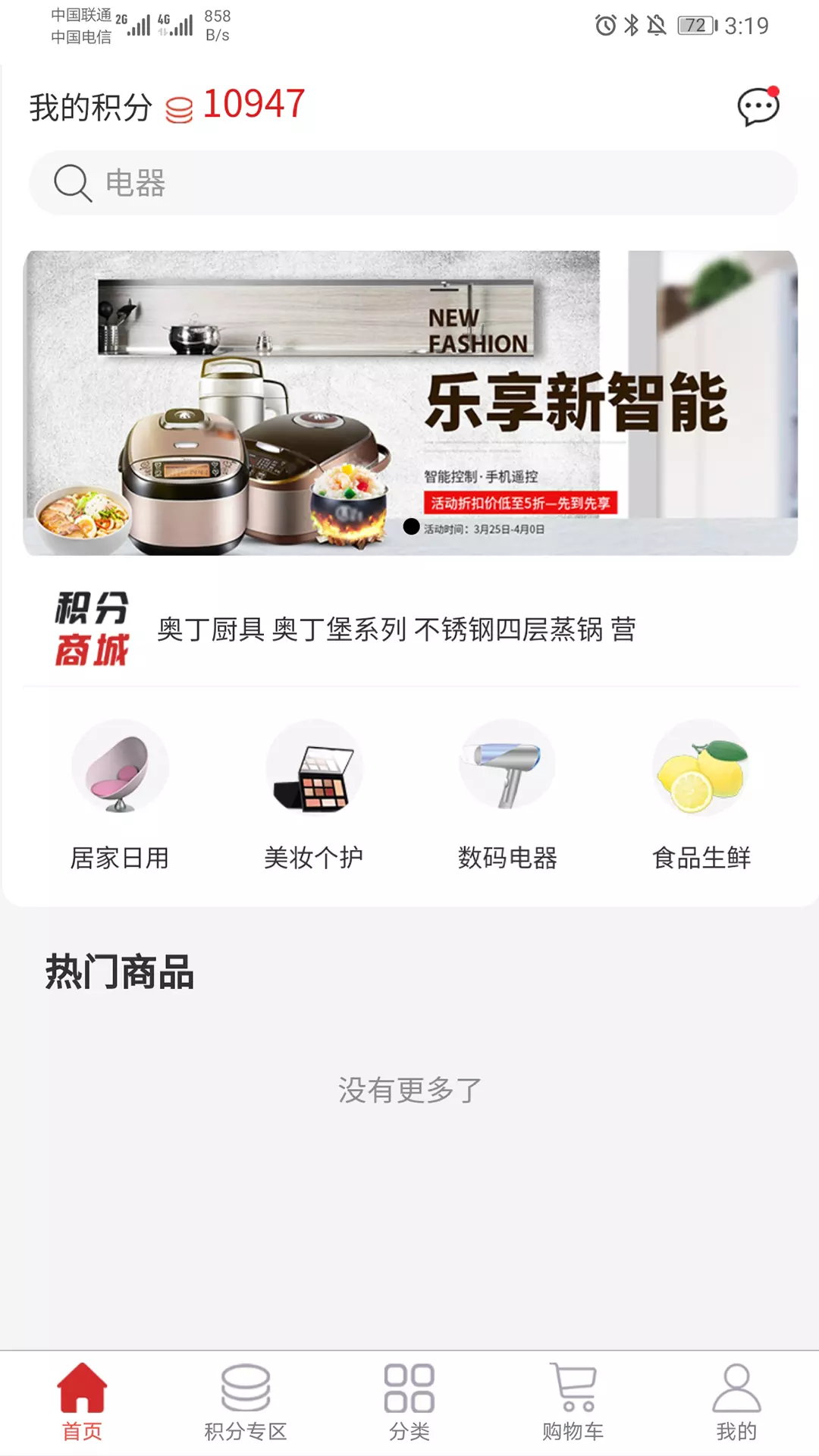Tap the 电器 search box
819x1456 pixels.
coord(413,183)
